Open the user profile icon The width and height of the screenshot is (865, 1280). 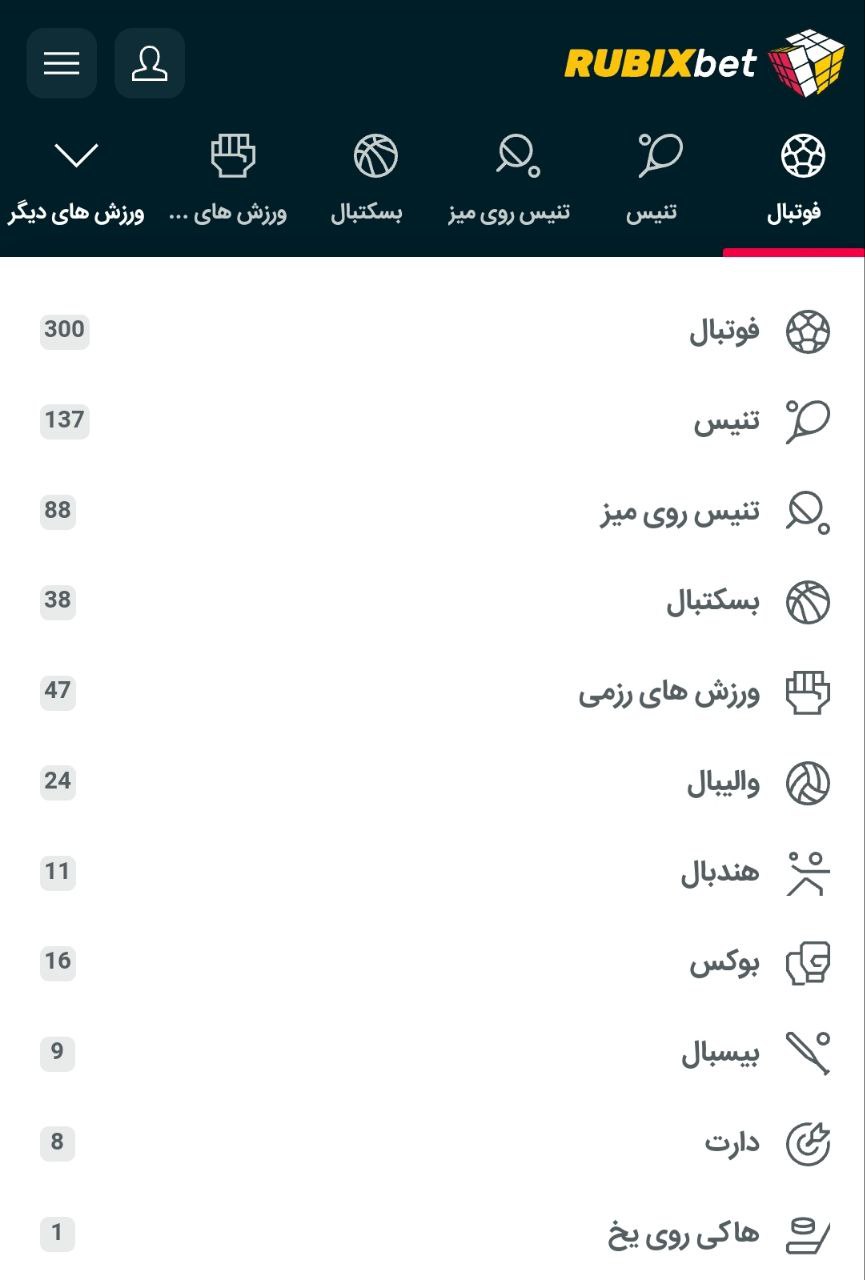point(150,63)
